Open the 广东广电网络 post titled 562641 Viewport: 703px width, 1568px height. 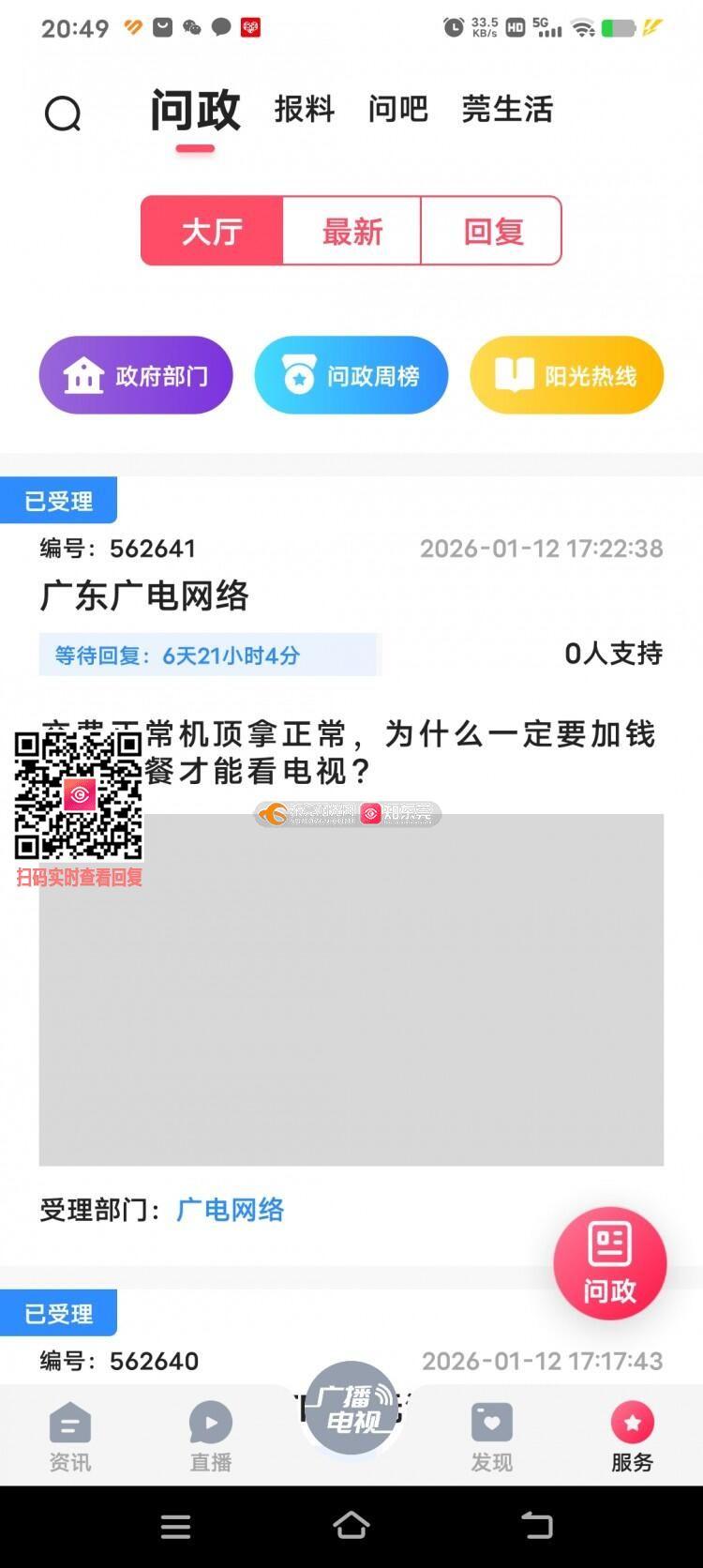144,596
